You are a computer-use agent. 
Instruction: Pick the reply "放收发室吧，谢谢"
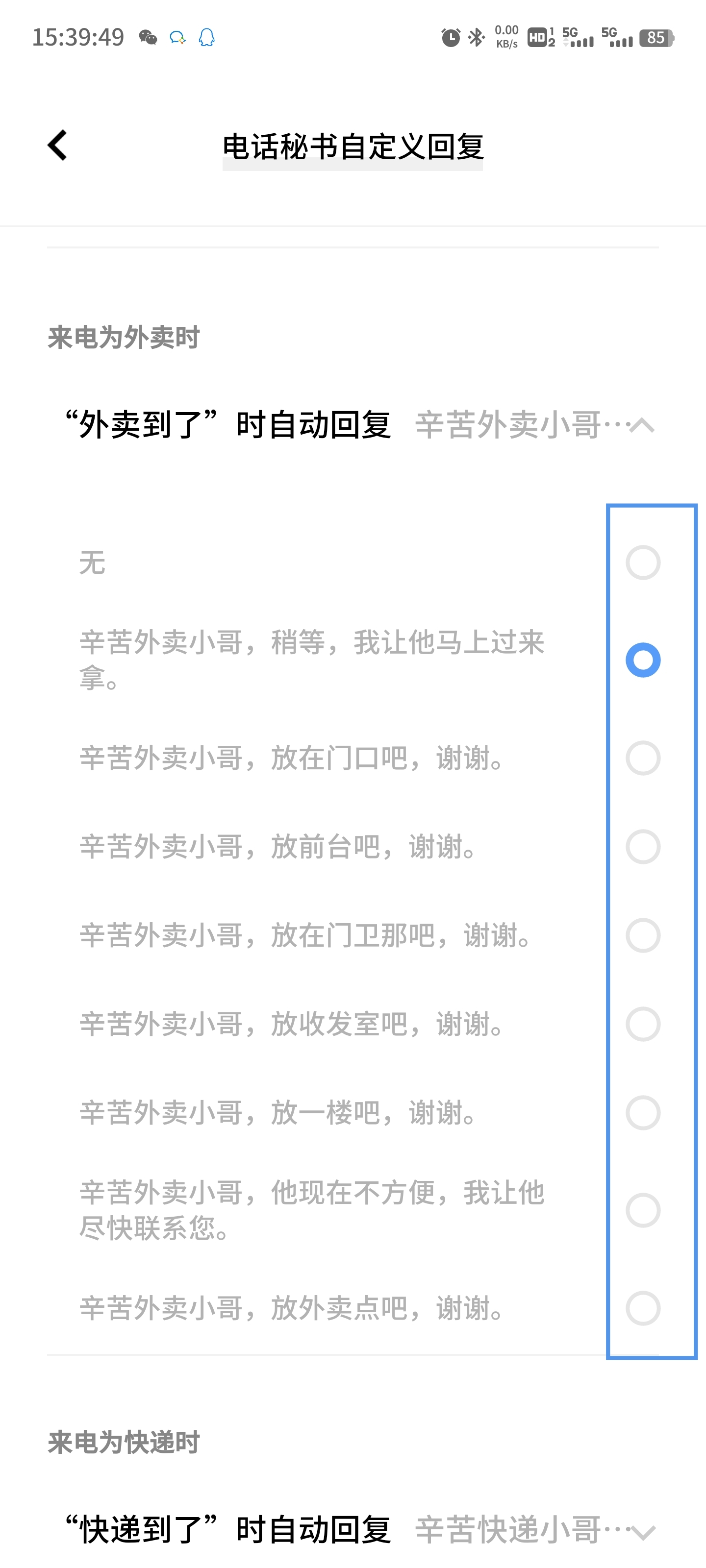tap(643, 1024)
